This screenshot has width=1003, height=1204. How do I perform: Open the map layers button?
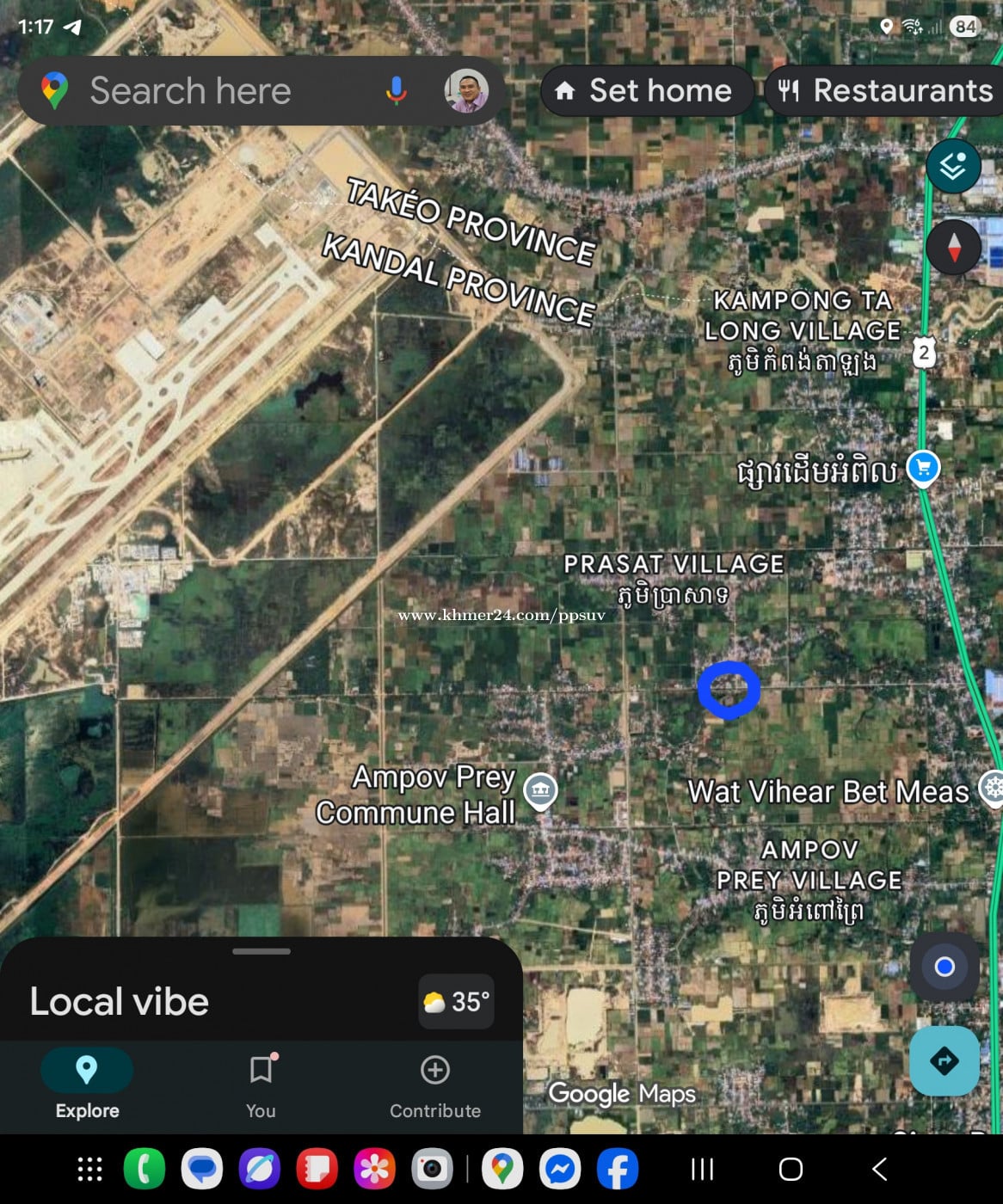(953, 166)
